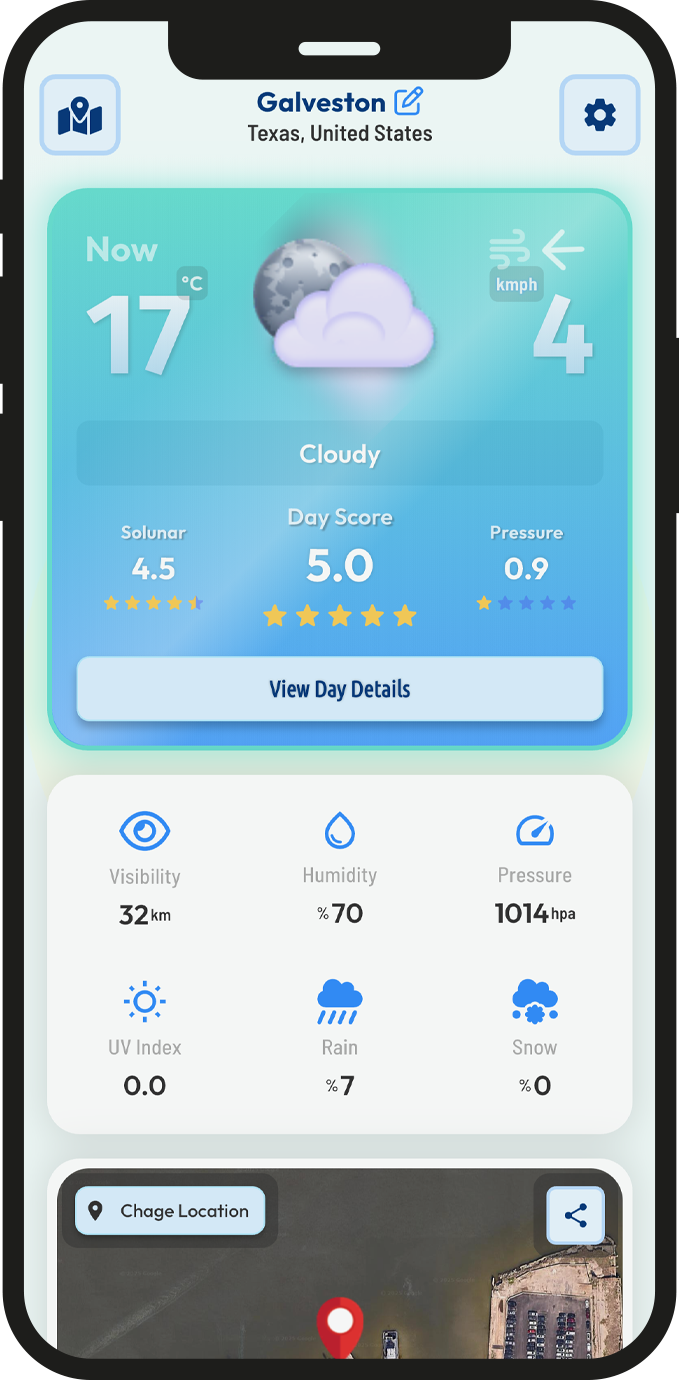Open the map view icon

click(80, 116)
